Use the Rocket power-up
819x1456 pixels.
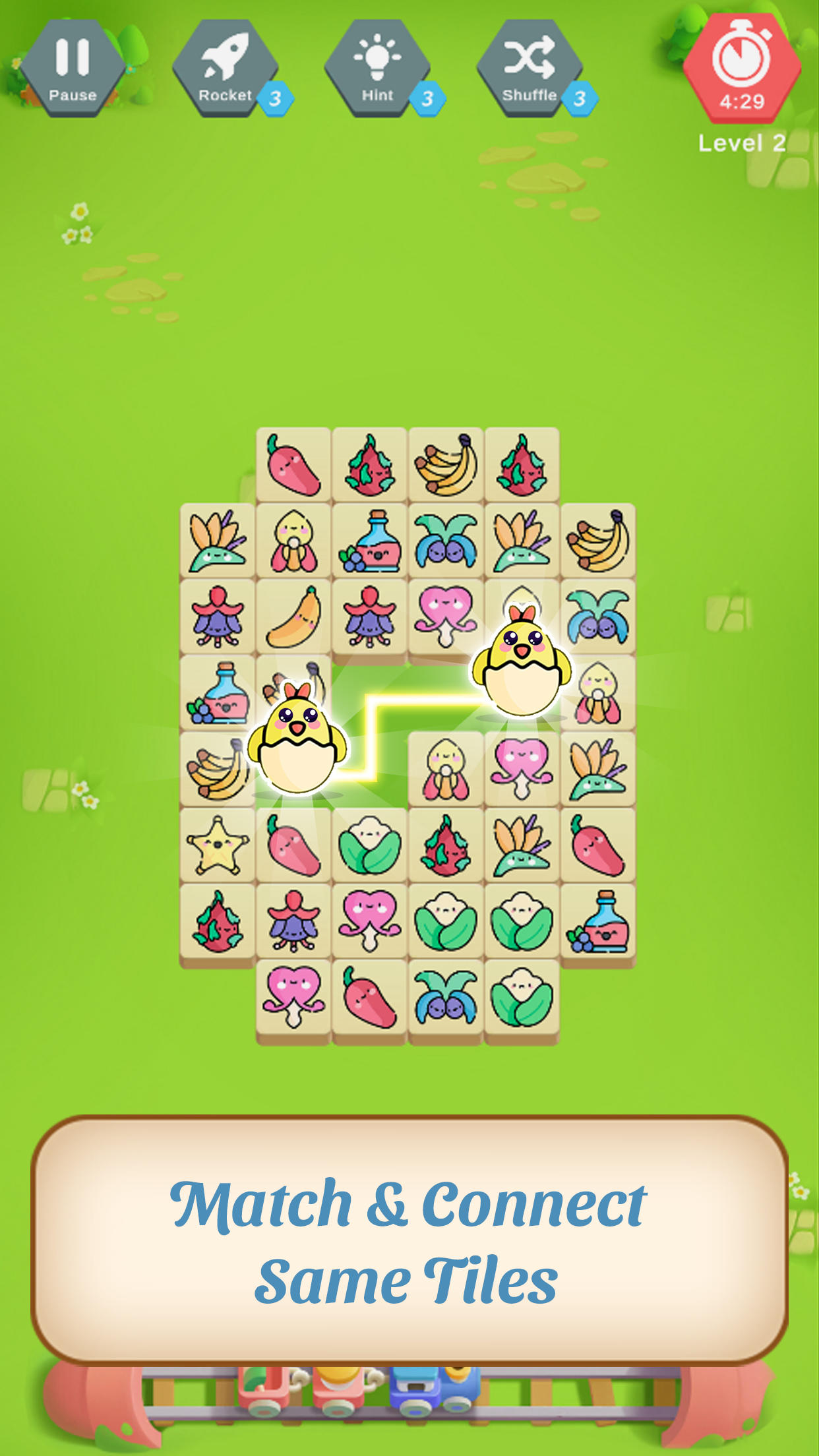tap(226, 69)
